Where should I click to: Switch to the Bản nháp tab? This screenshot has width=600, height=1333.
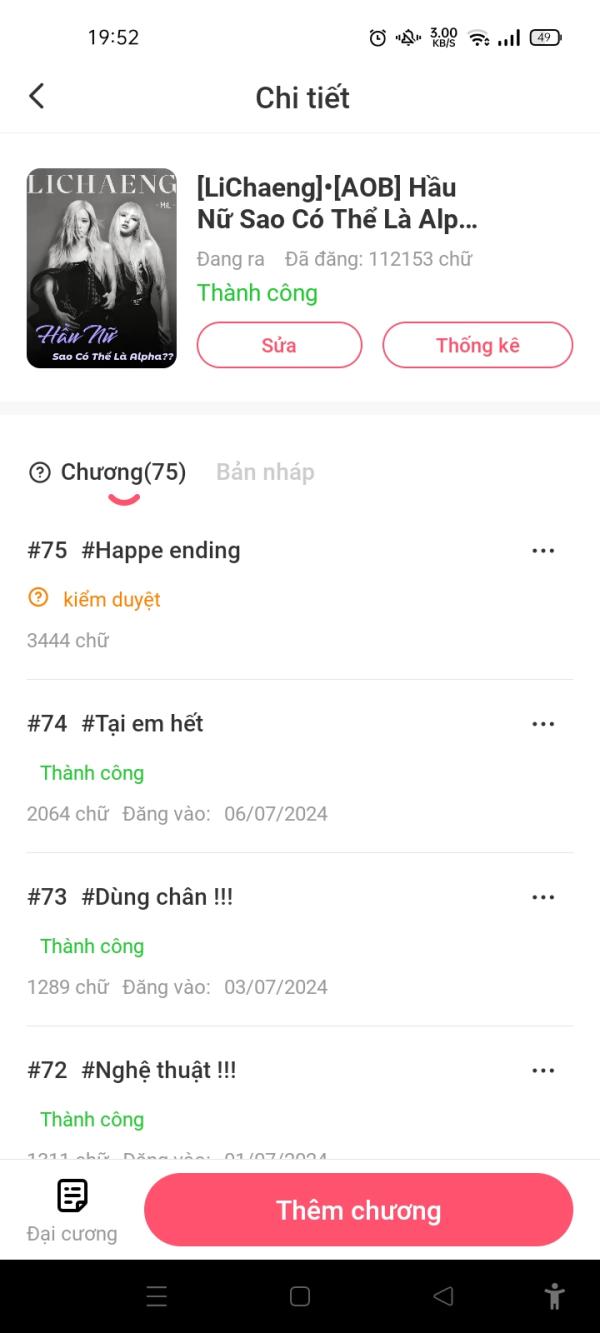265,472
